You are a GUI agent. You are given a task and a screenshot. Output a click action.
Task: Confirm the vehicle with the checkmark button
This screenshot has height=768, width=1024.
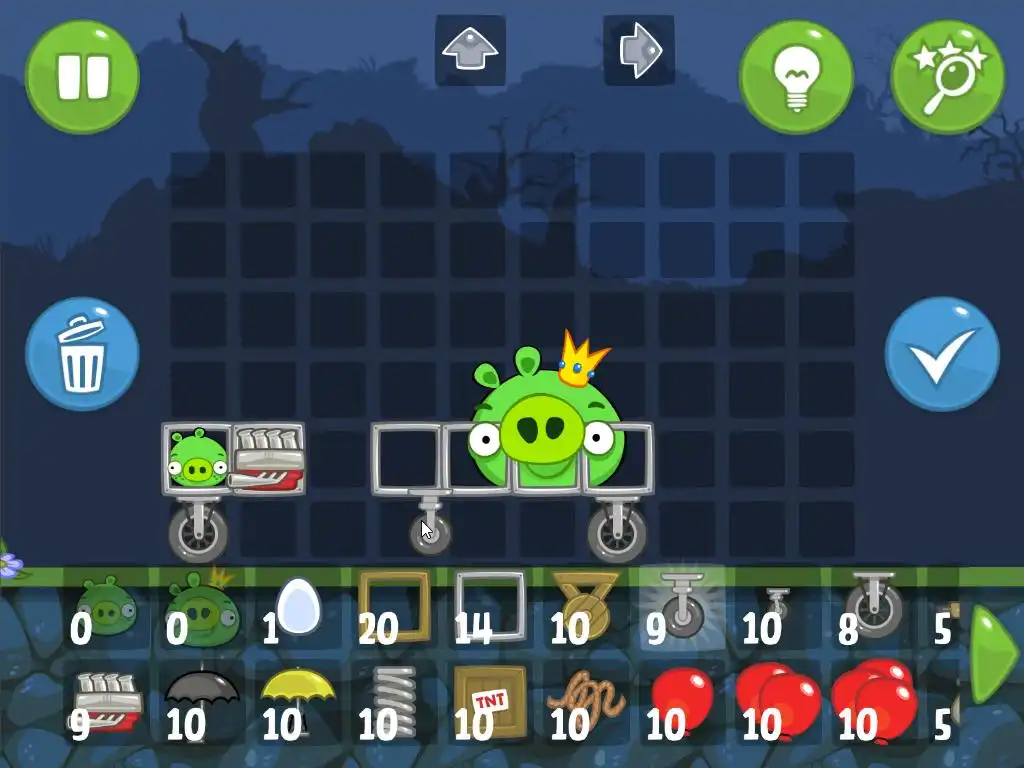tap(941, 354)
